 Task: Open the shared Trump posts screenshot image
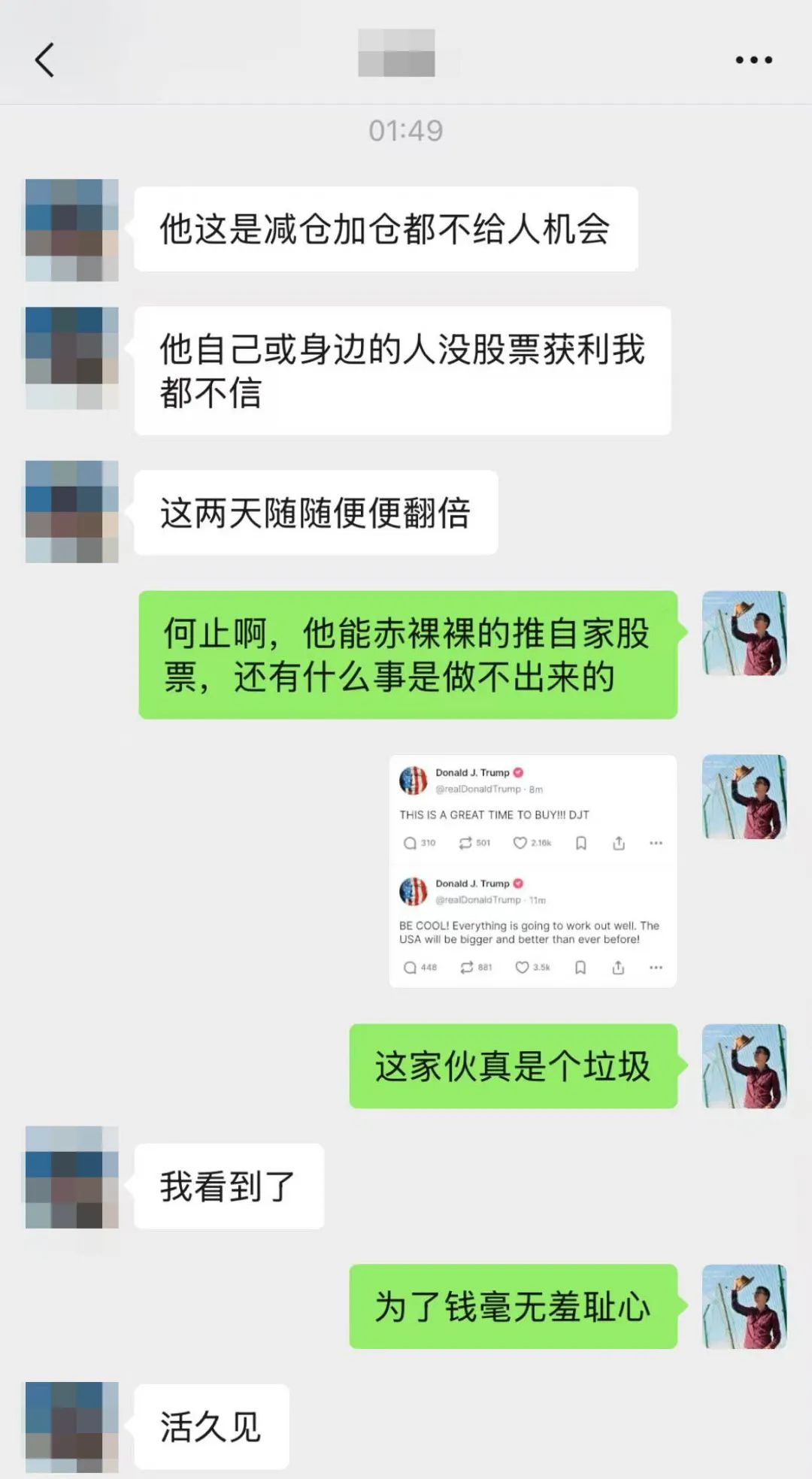tap(533, 871)
